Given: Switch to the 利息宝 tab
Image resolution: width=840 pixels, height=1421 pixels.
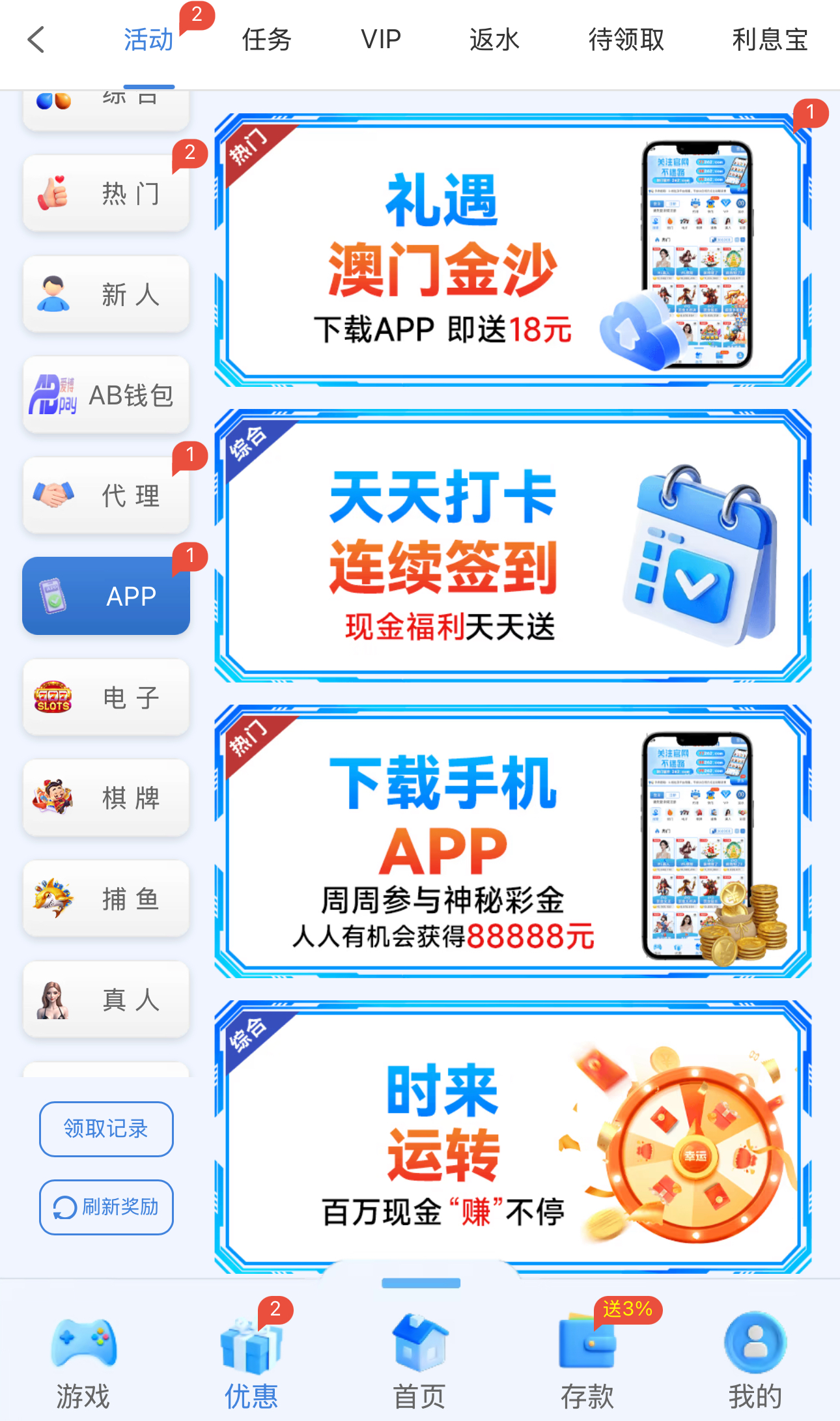Looking at the screenshot, I should pyautogui.click(x=770, y=40).
